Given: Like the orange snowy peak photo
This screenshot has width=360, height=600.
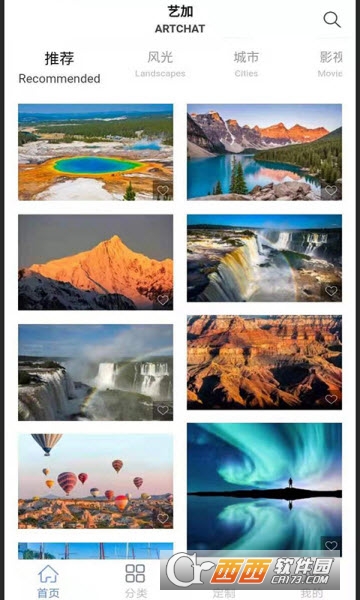Looking at the screenshot, I should [x=163, y=300].
